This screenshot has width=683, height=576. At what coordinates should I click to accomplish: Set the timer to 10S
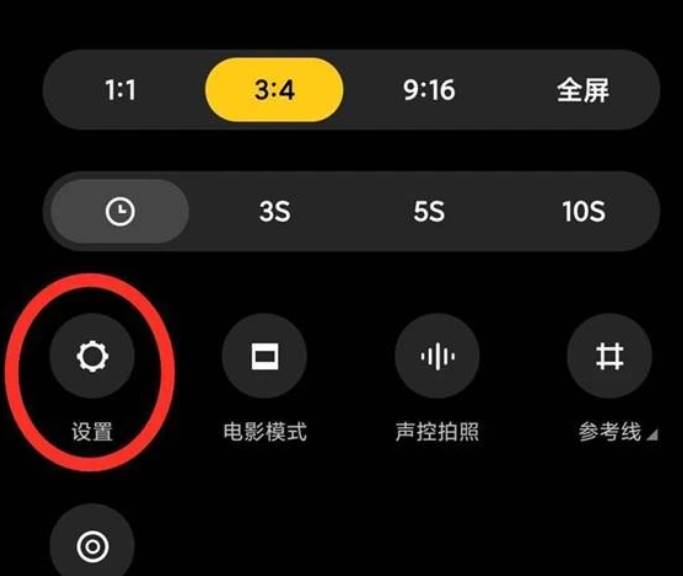click(584, 212)
